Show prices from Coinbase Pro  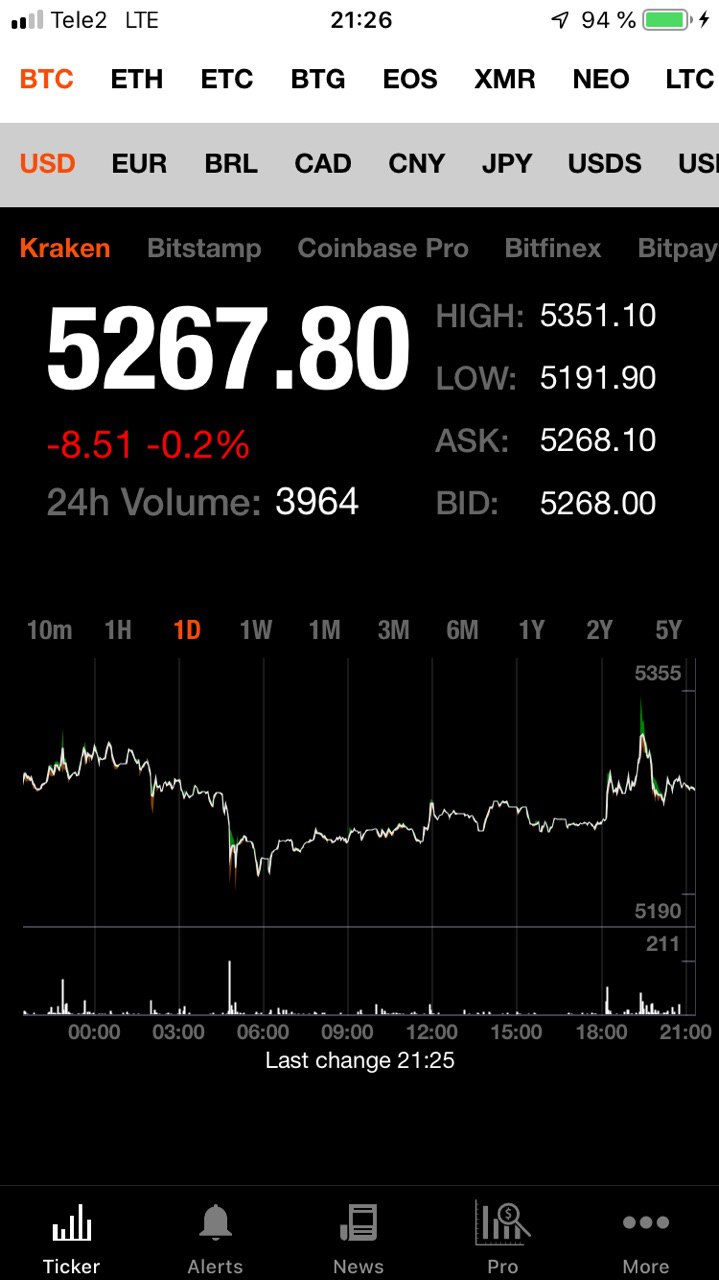click(x=383, y=248)
